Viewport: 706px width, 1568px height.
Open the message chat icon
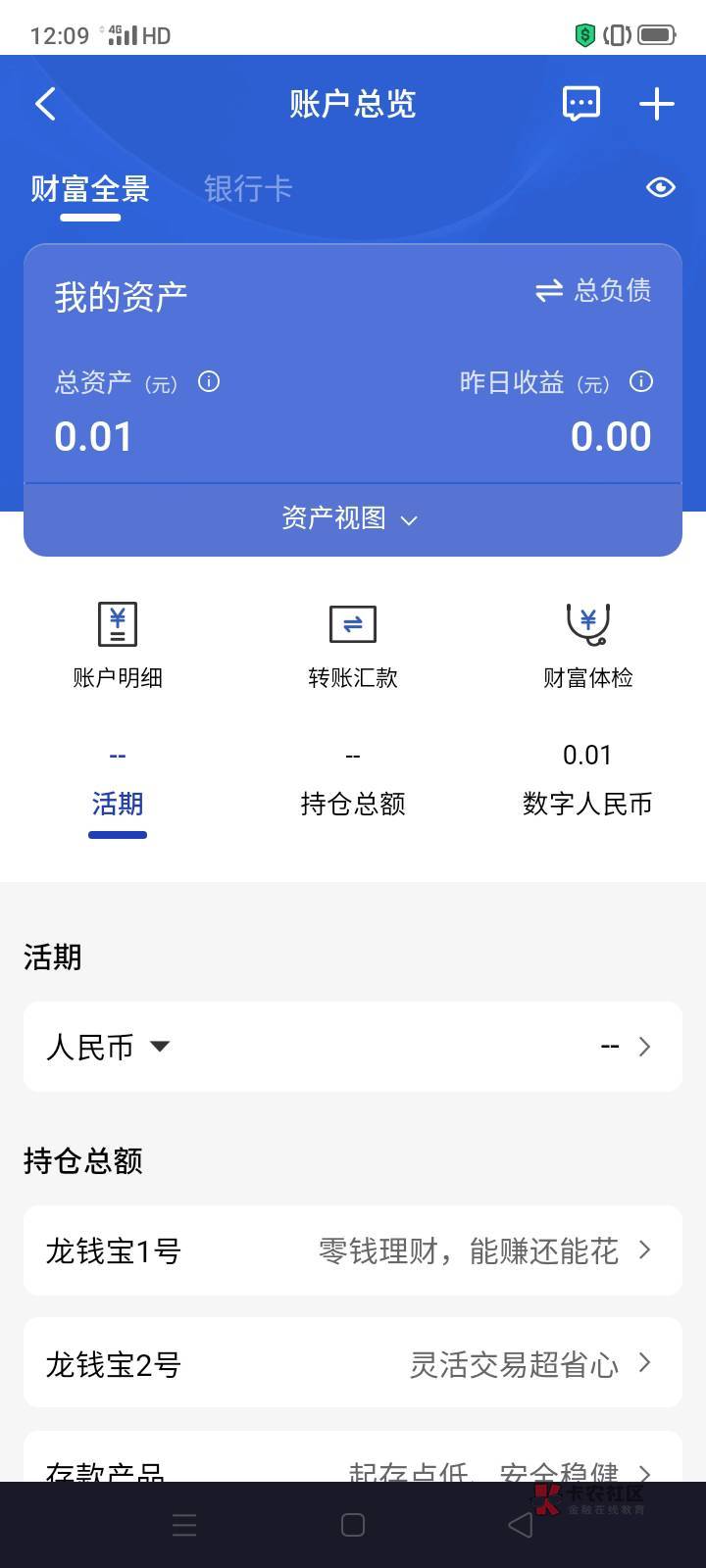(580, 104)
